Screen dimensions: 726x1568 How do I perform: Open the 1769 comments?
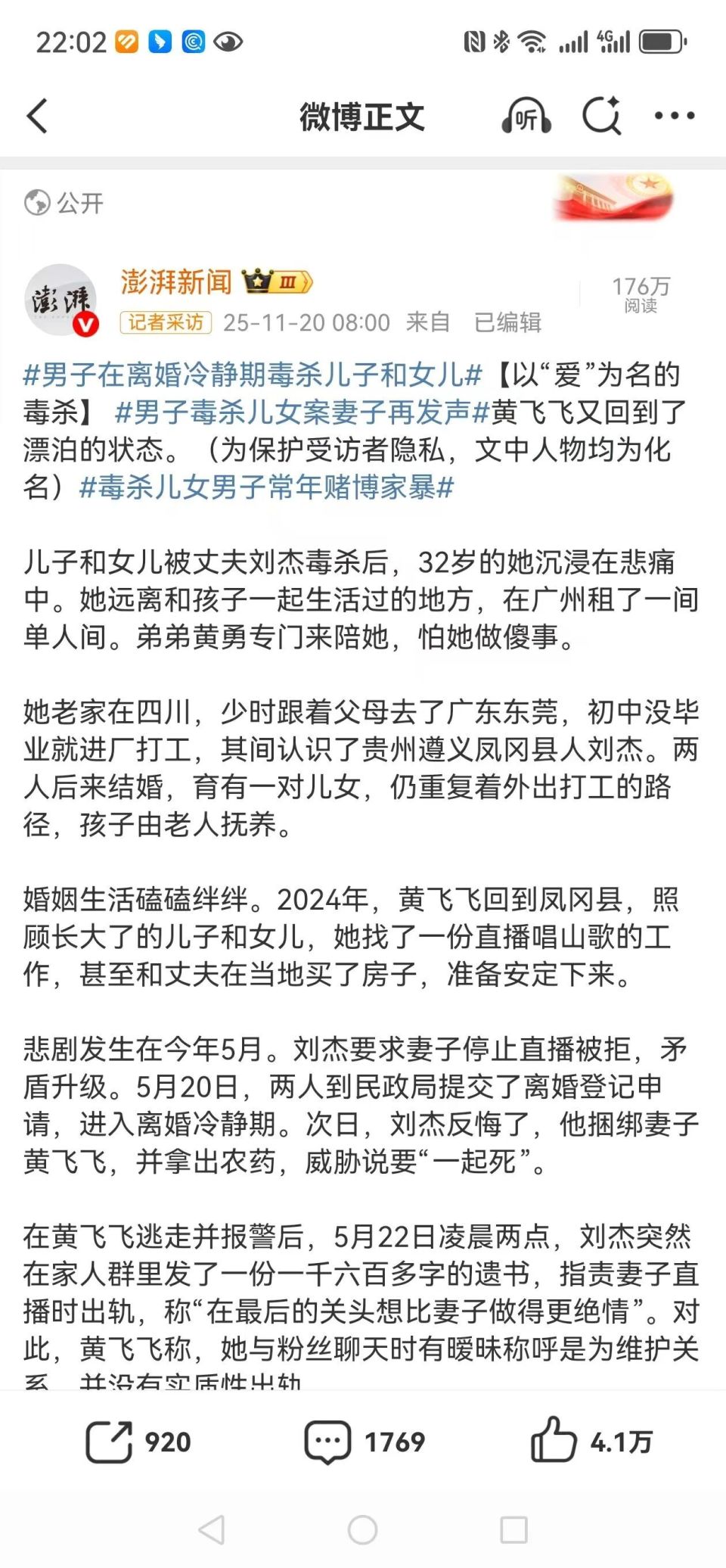[364, 1442]
